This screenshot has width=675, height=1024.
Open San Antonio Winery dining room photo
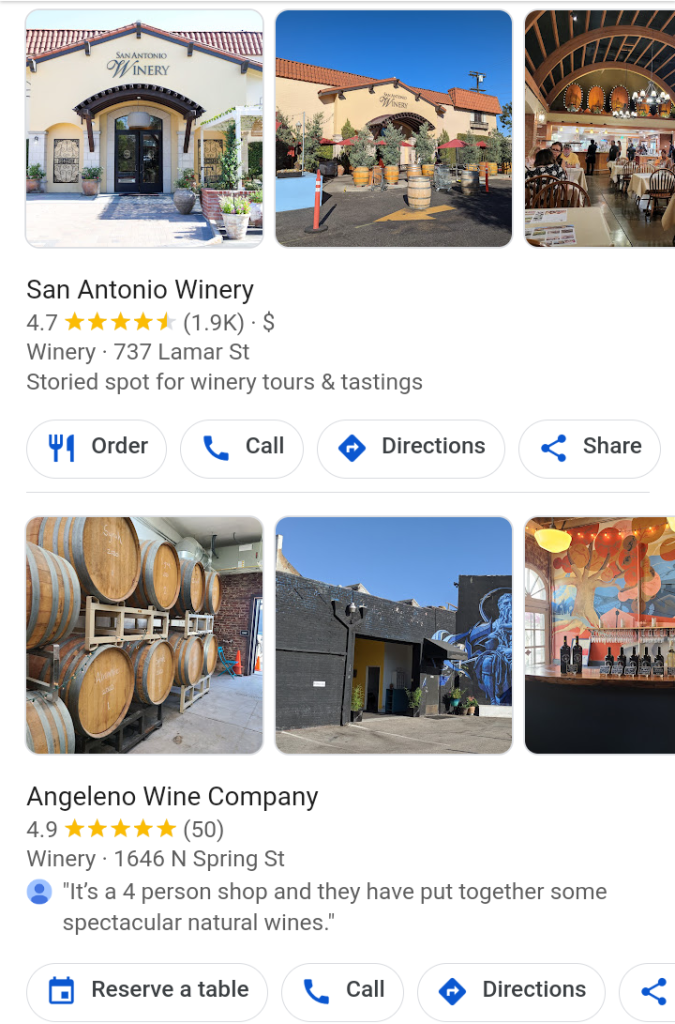tap(599, 128)
